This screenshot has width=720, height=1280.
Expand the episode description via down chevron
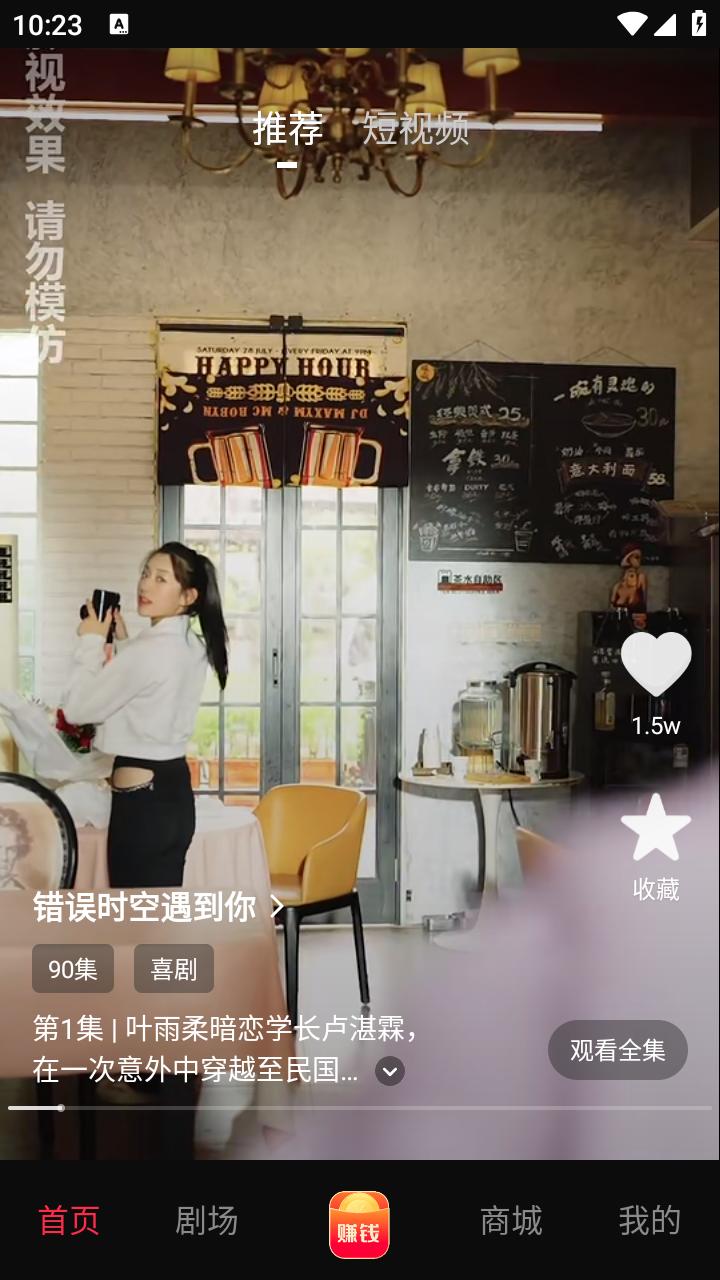388,1070
